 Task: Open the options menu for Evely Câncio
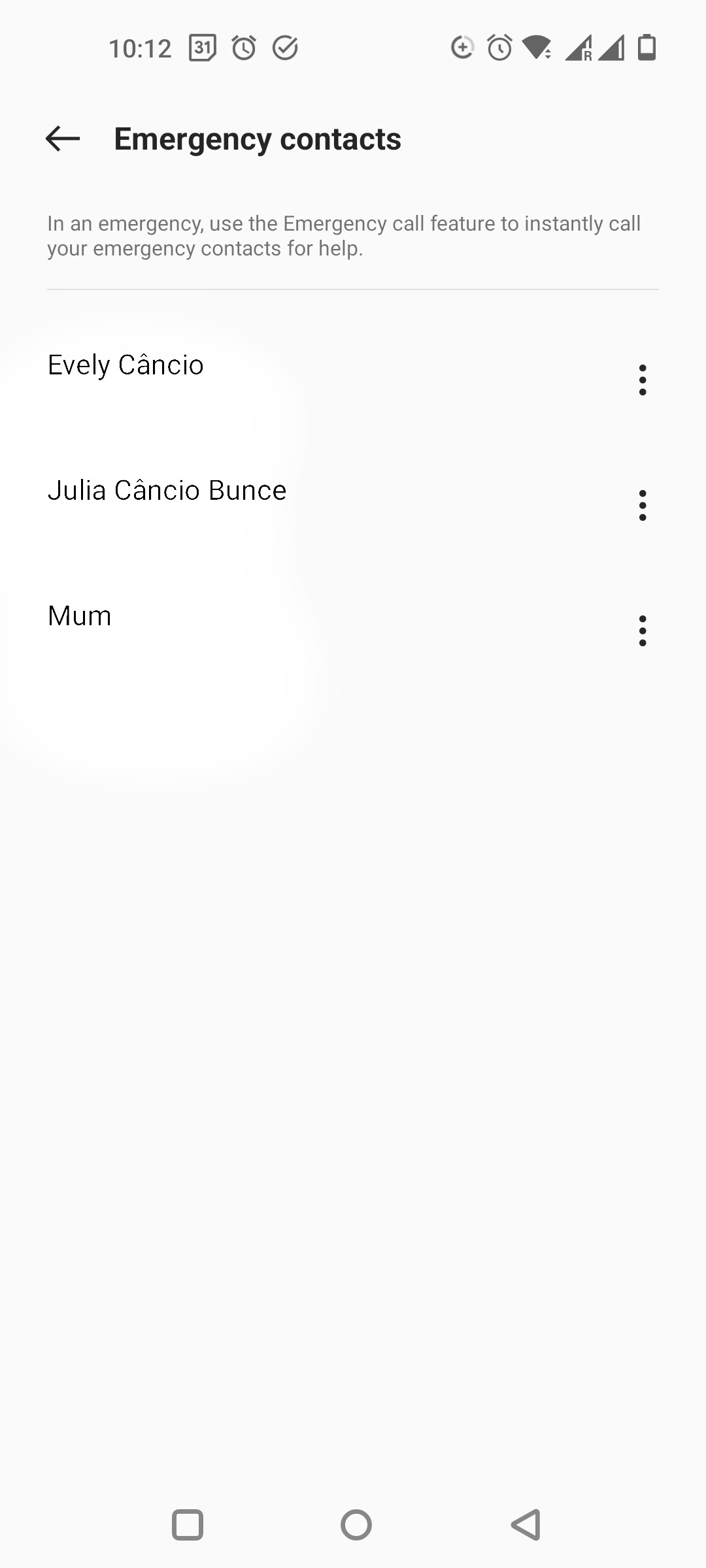point(643,380)
